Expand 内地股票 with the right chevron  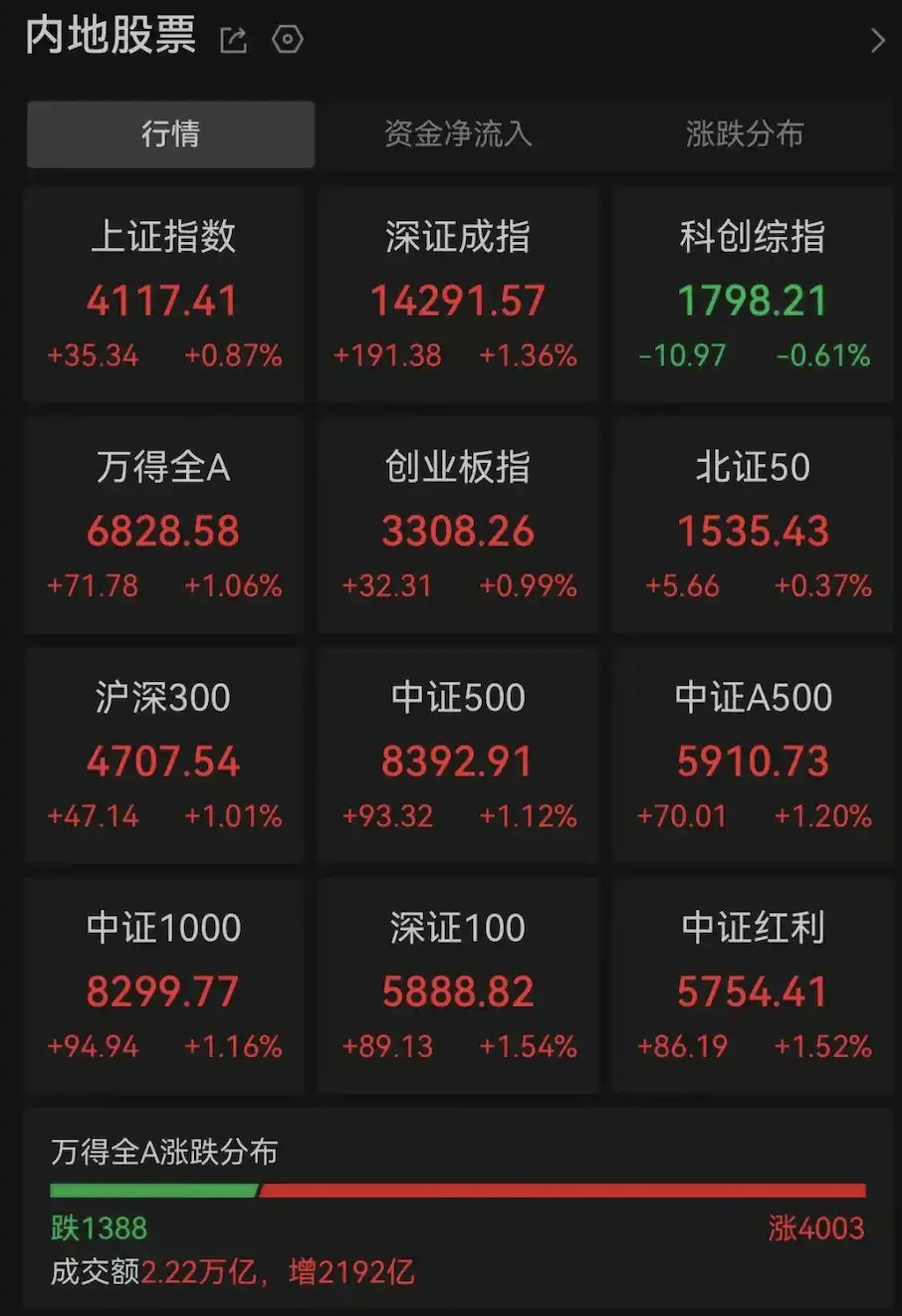877,41
